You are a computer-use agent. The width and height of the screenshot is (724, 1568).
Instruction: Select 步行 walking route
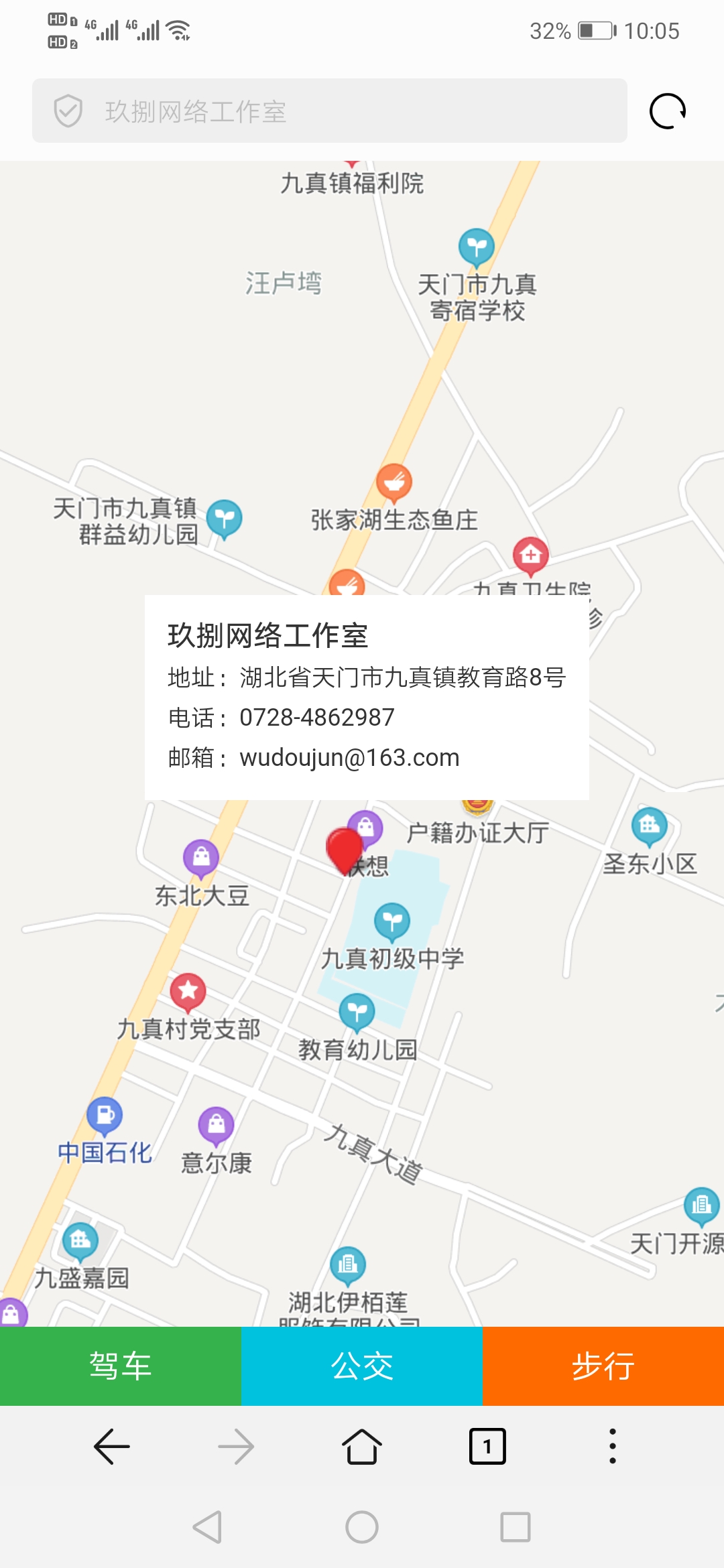click(603, 1366)
